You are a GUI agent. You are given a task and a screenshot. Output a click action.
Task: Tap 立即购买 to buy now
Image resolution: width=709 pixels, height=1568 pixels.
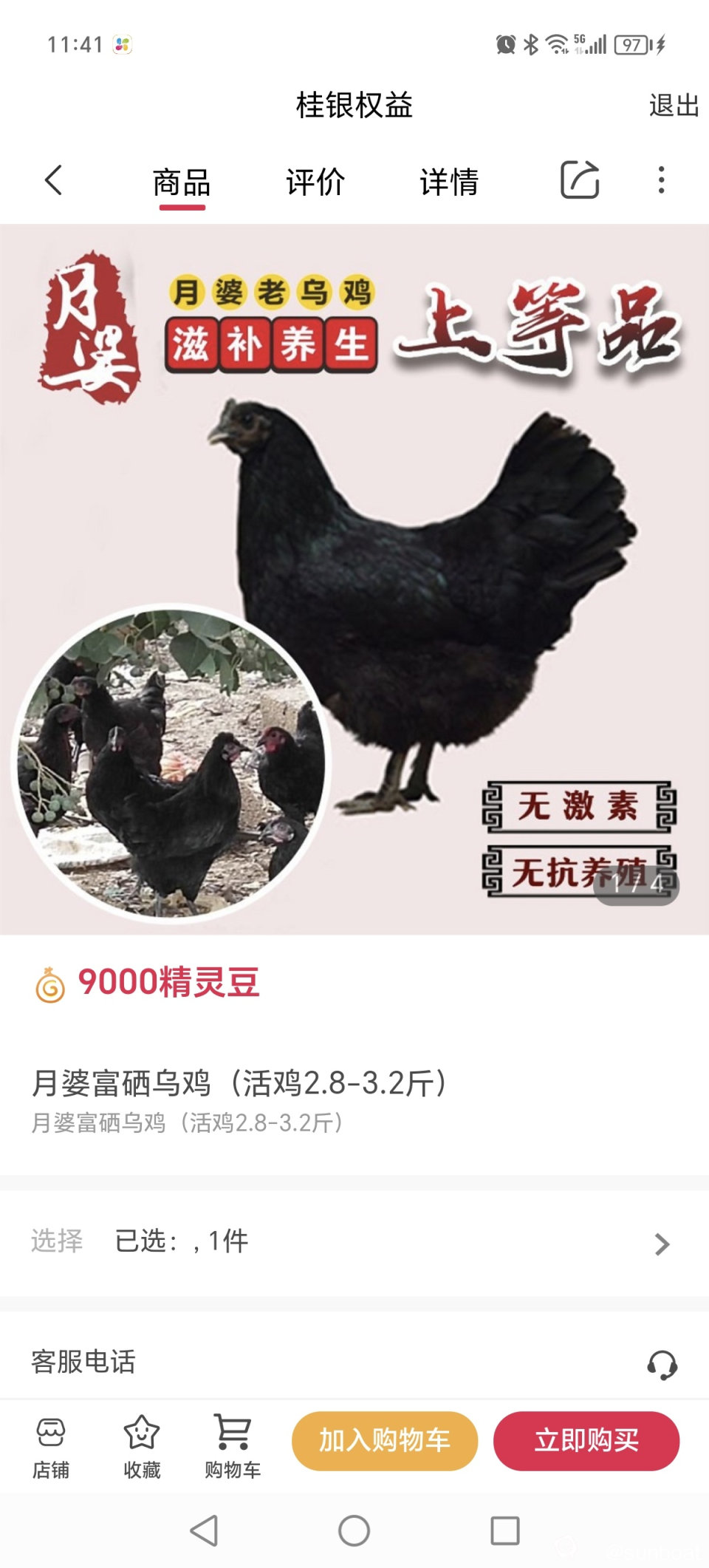(x=586, y=1440)
